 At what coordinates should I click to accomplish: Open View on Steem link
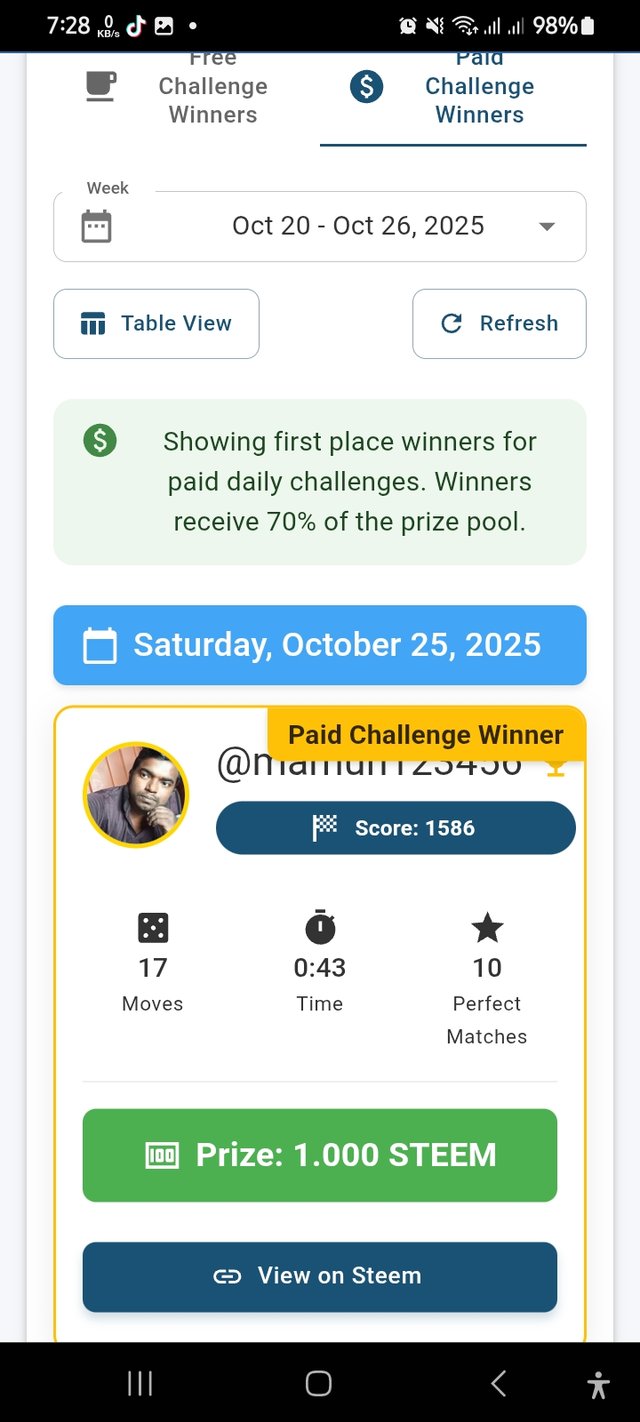click(319, 1276)
